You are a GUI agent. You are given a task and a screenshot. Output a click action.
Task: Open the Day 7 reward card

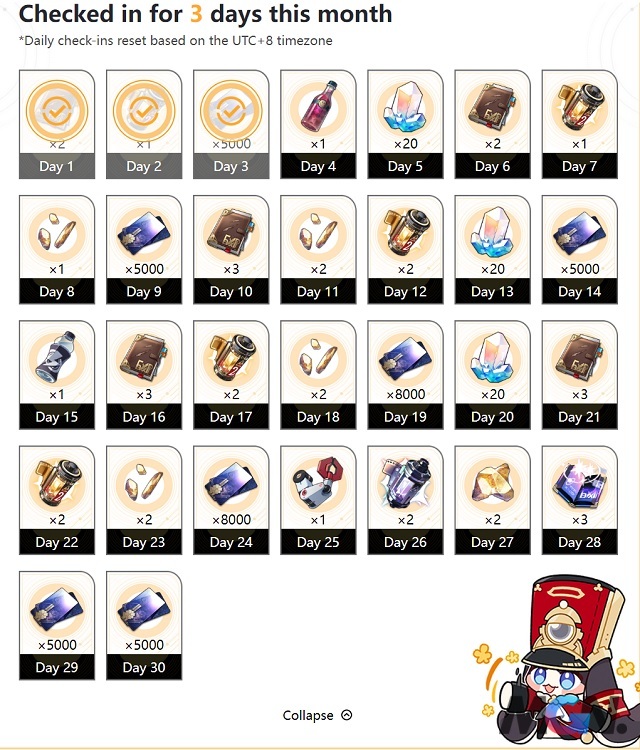(579, 123)
